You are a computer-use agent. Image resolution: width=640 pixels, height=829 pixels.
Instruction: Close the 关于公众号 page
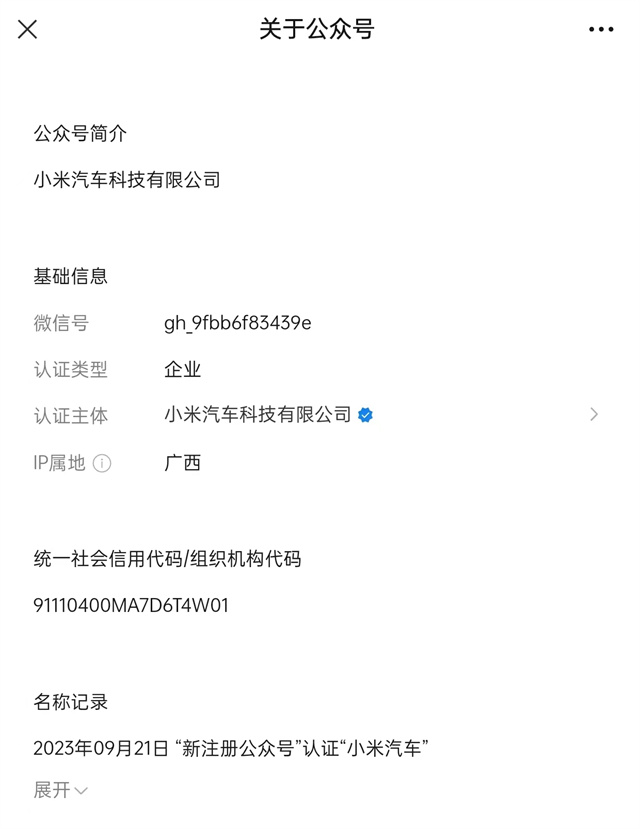pyautogui.click(x=28, y=29)
